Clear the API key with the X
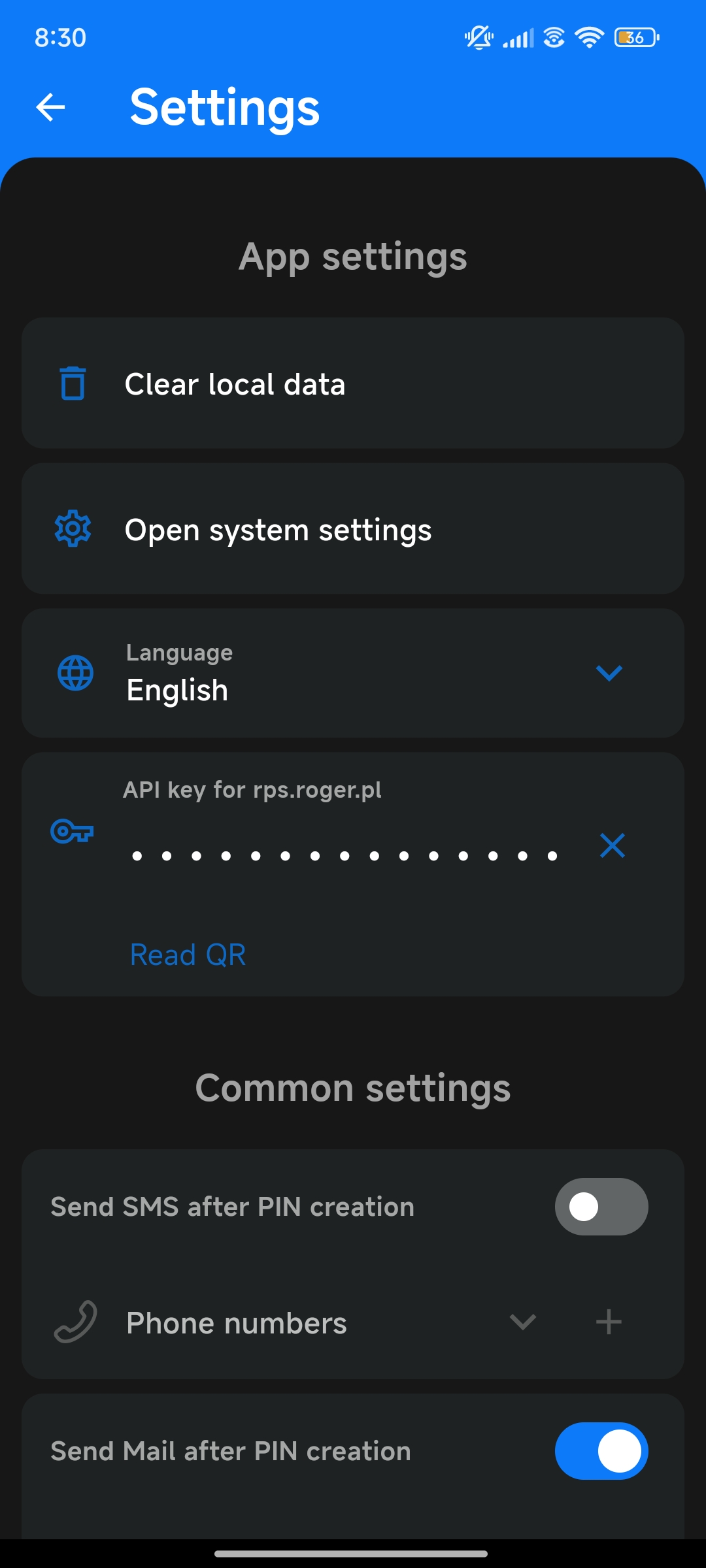This screenshot has height=1568, width=706. (613, 845)
